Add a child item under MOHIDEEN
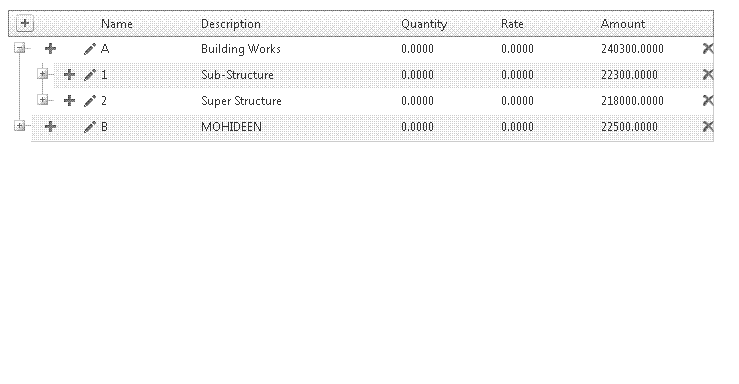The image size is (739, 384). [50, 126]
